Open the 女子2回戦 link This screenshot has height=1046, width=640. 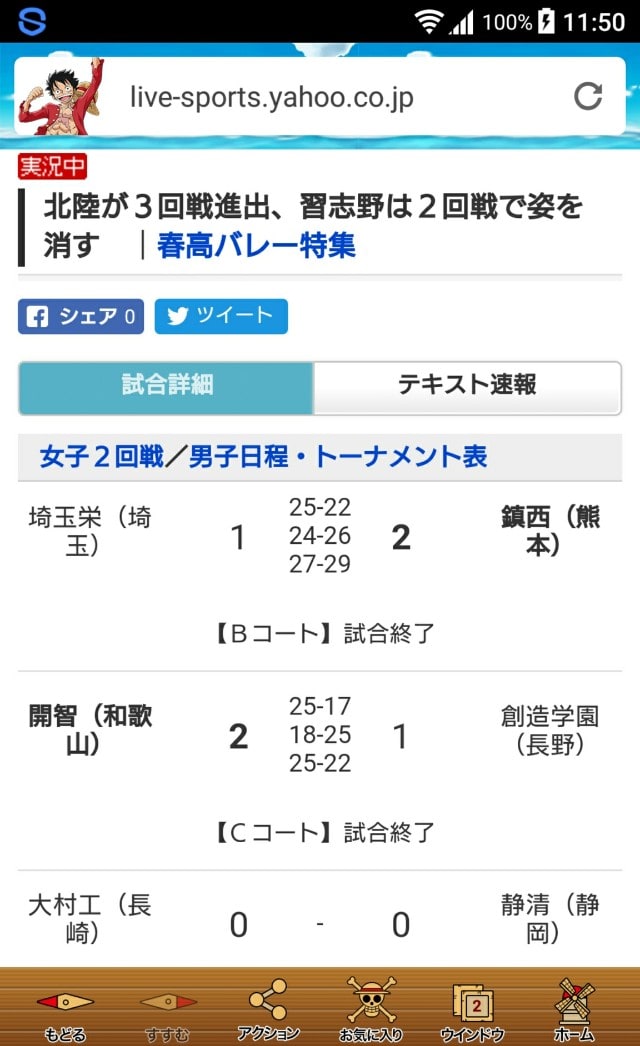pyautogui.click(x=101, y=457)
